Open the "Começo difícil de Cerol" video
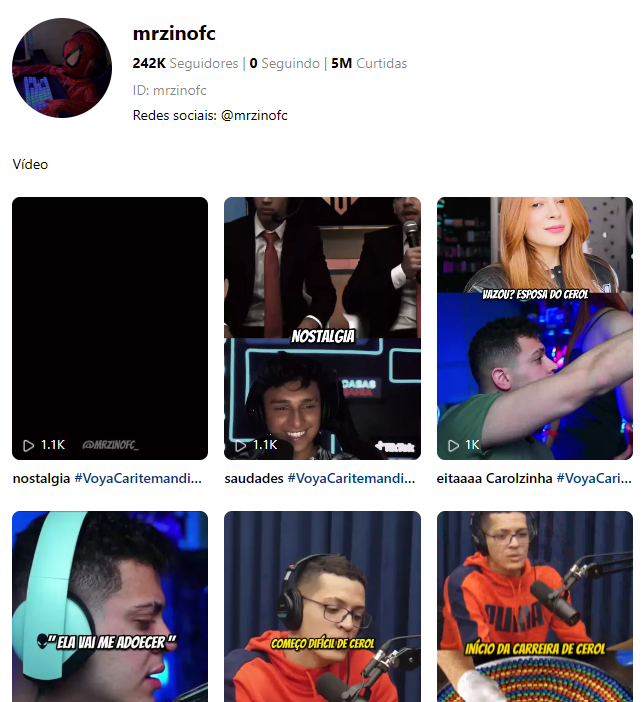The width and height of the screenshot is (643, 702). (x=322, y=606)
